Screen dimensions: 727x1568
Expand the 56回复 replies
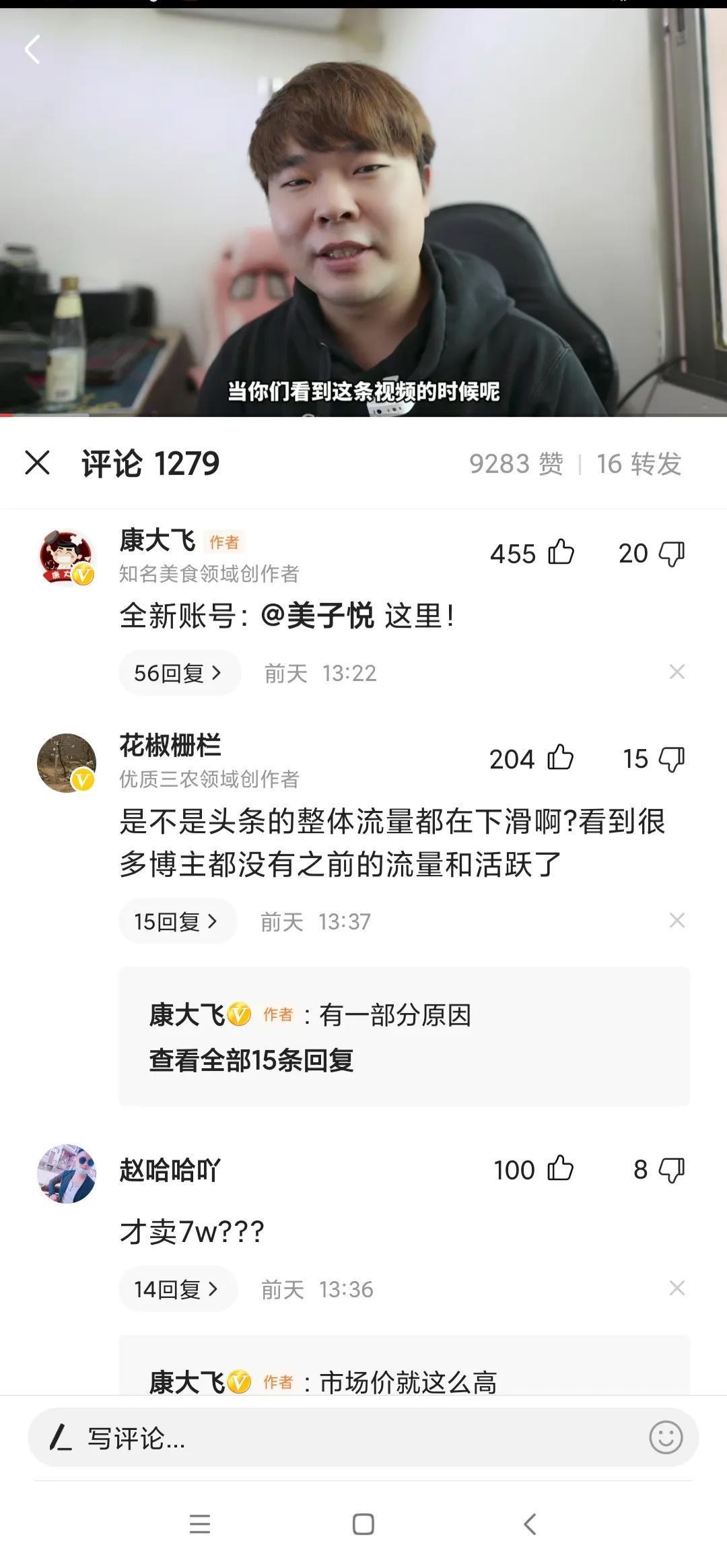(178, 673)
